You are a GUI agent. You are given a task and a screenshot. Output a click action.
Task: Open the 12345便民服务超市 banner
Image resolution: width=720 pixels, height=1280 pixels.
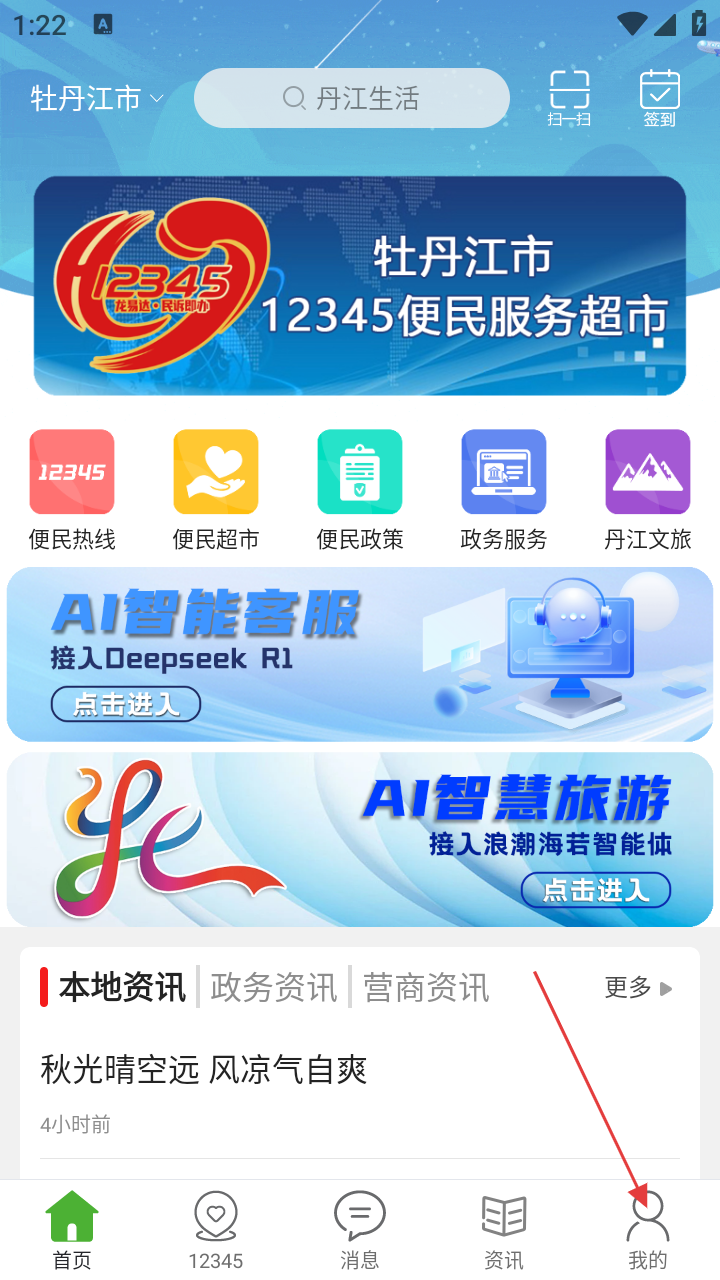pos(360,286)
